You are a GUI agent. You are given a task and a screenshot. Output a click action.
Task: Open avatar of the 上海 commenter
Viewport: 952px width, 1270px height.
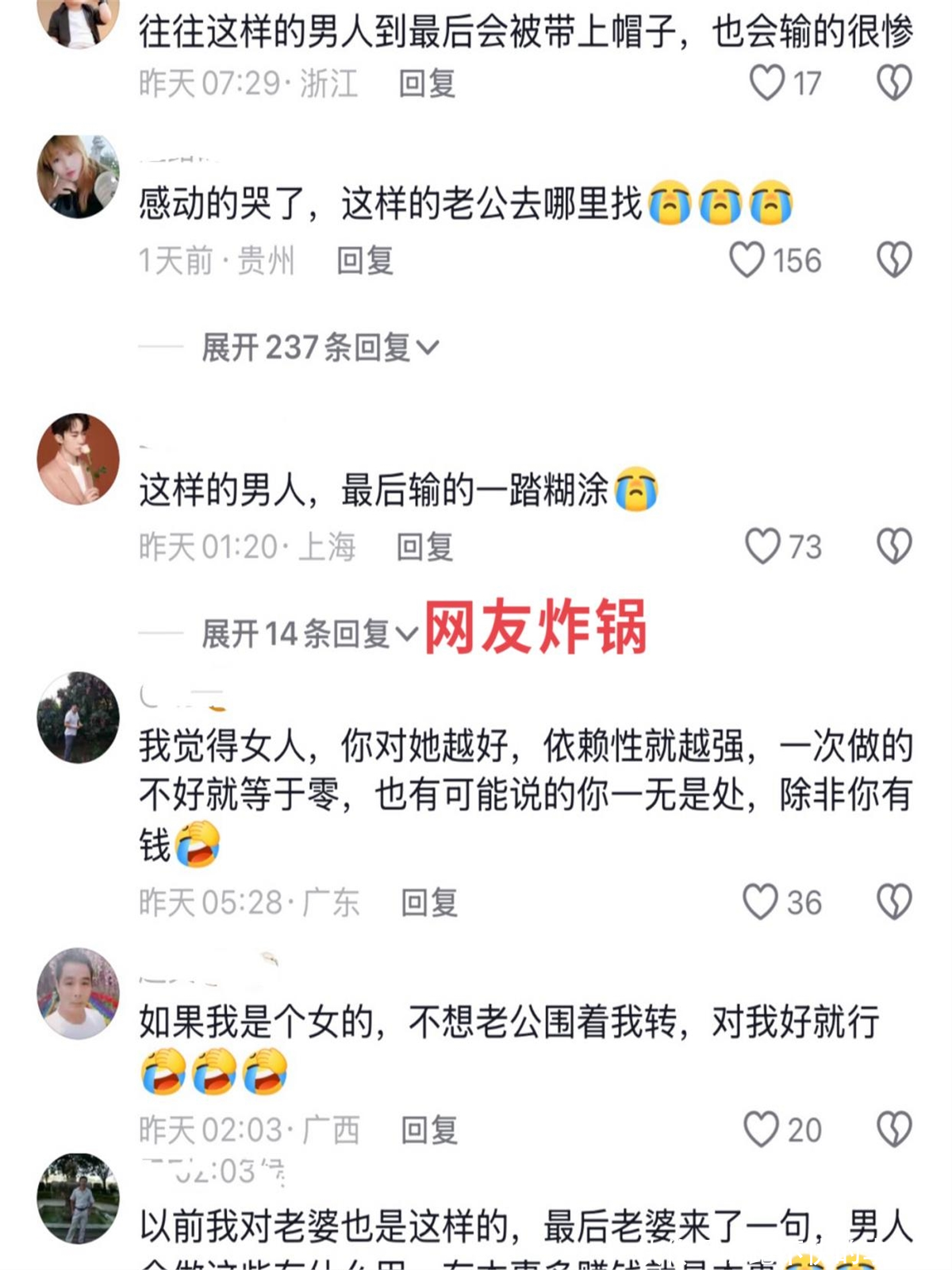[x=78, y=459]
